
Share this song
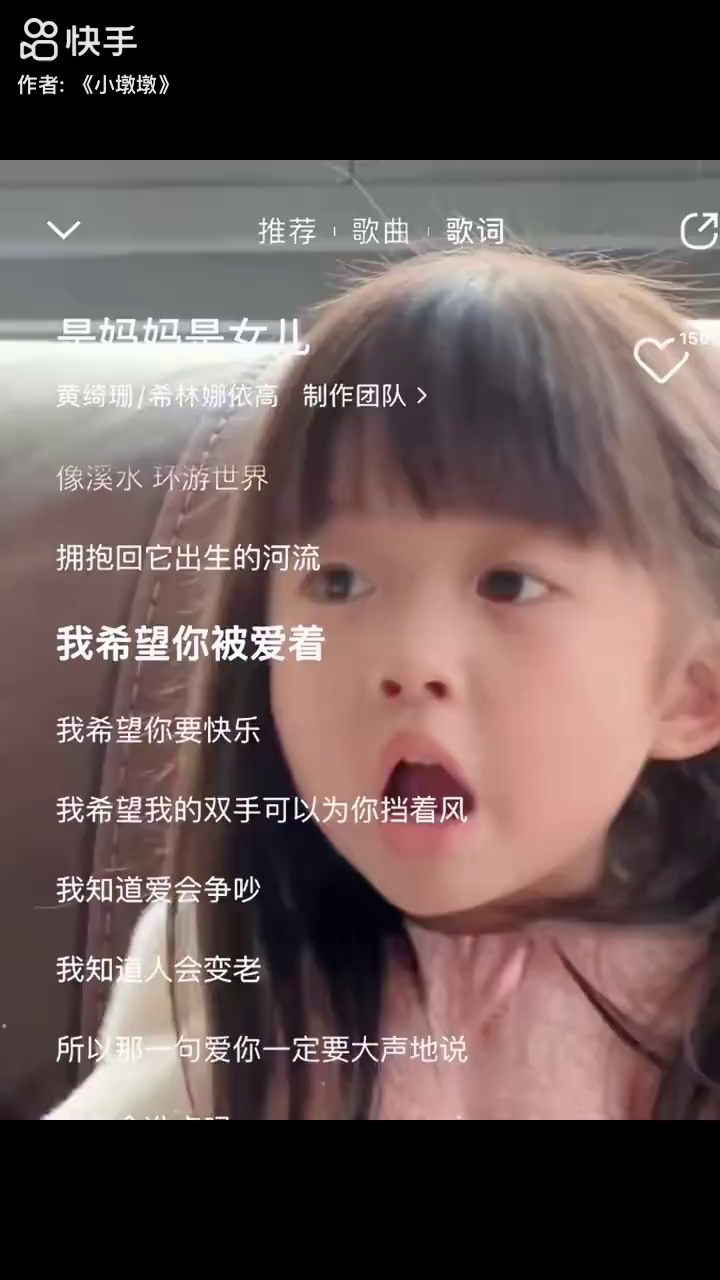pyautogui.click(x=699, y=231)
